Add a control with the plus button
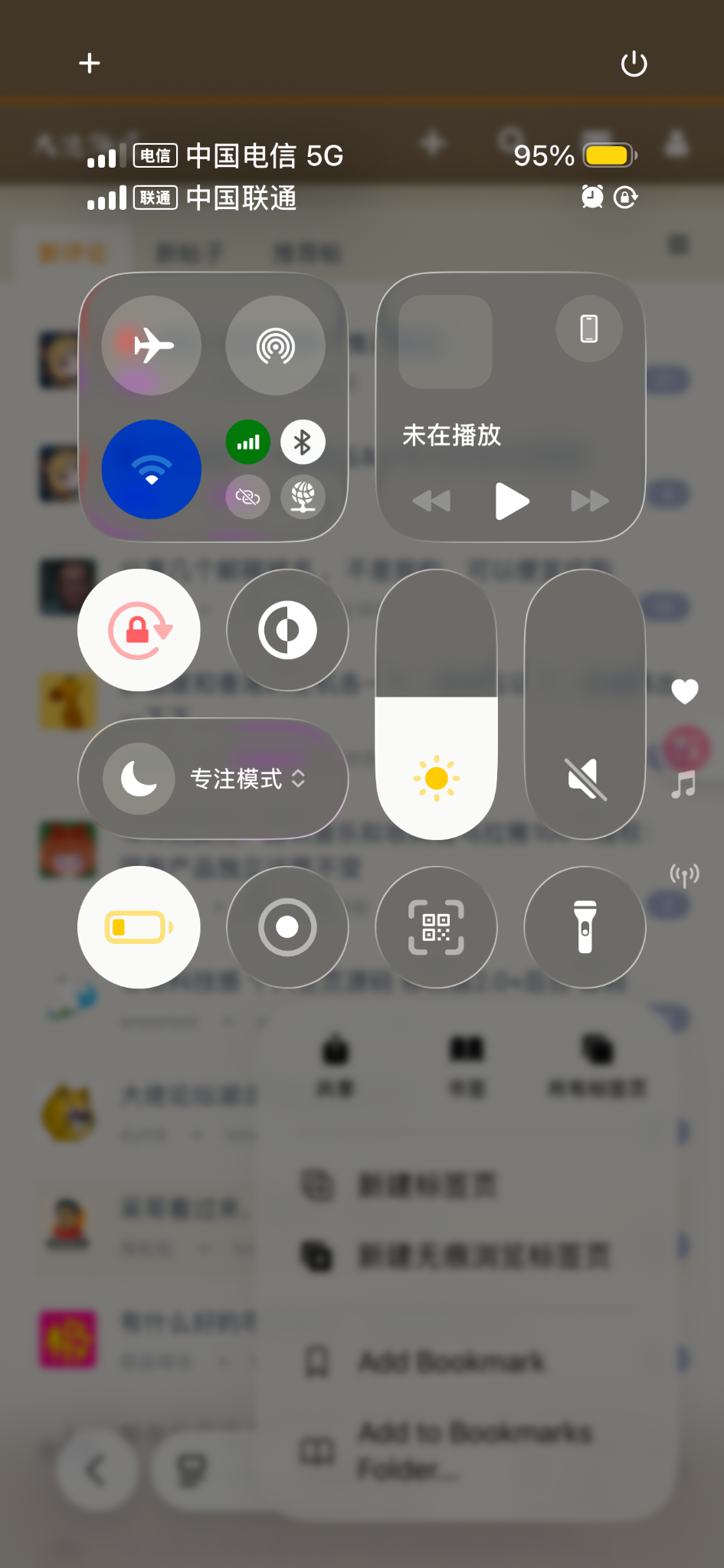This screenshot has width=724, height=1568. (x=90, y=63)
